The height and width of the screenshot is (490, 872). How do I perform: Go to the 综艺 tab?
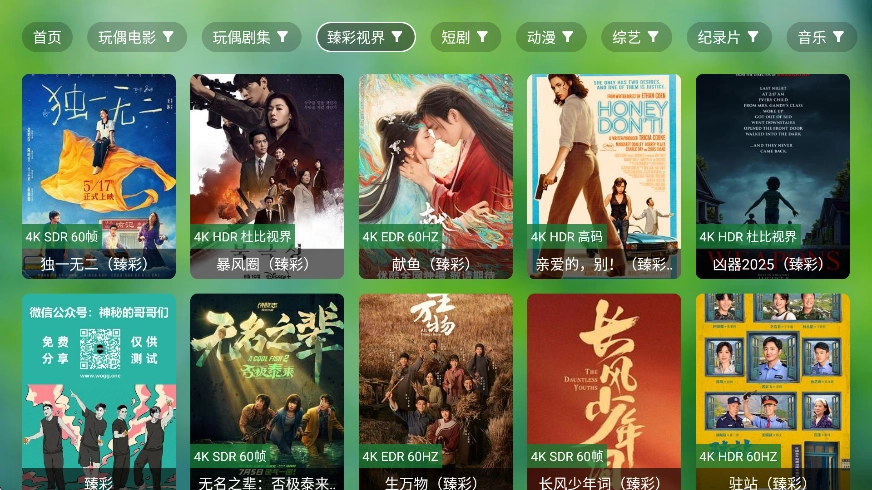coord(636,37)
